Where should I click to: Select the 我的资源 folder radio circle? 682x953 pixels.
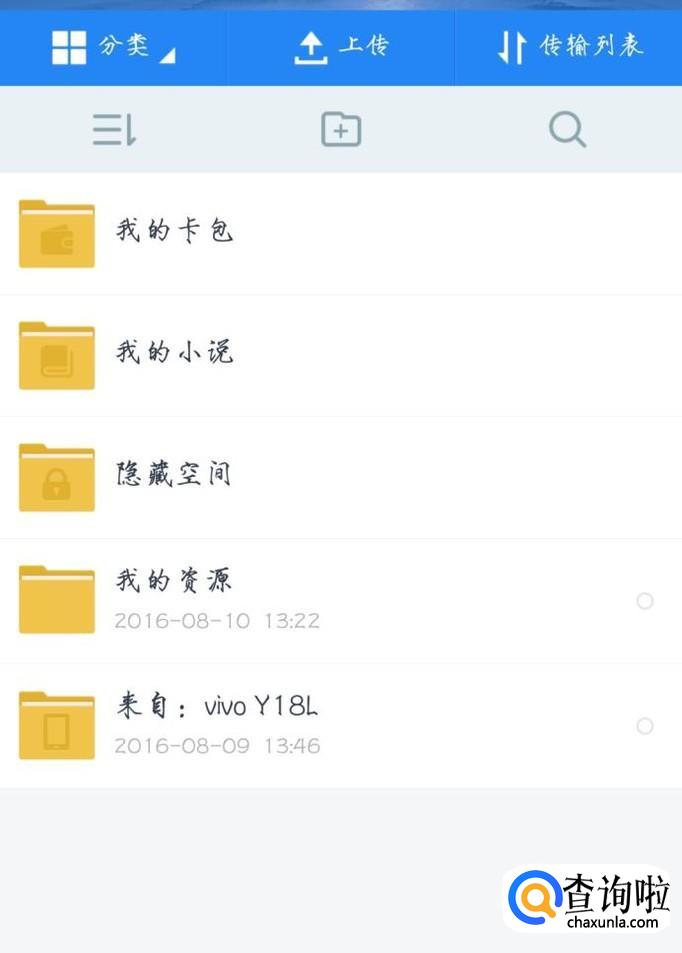point(645,601)
